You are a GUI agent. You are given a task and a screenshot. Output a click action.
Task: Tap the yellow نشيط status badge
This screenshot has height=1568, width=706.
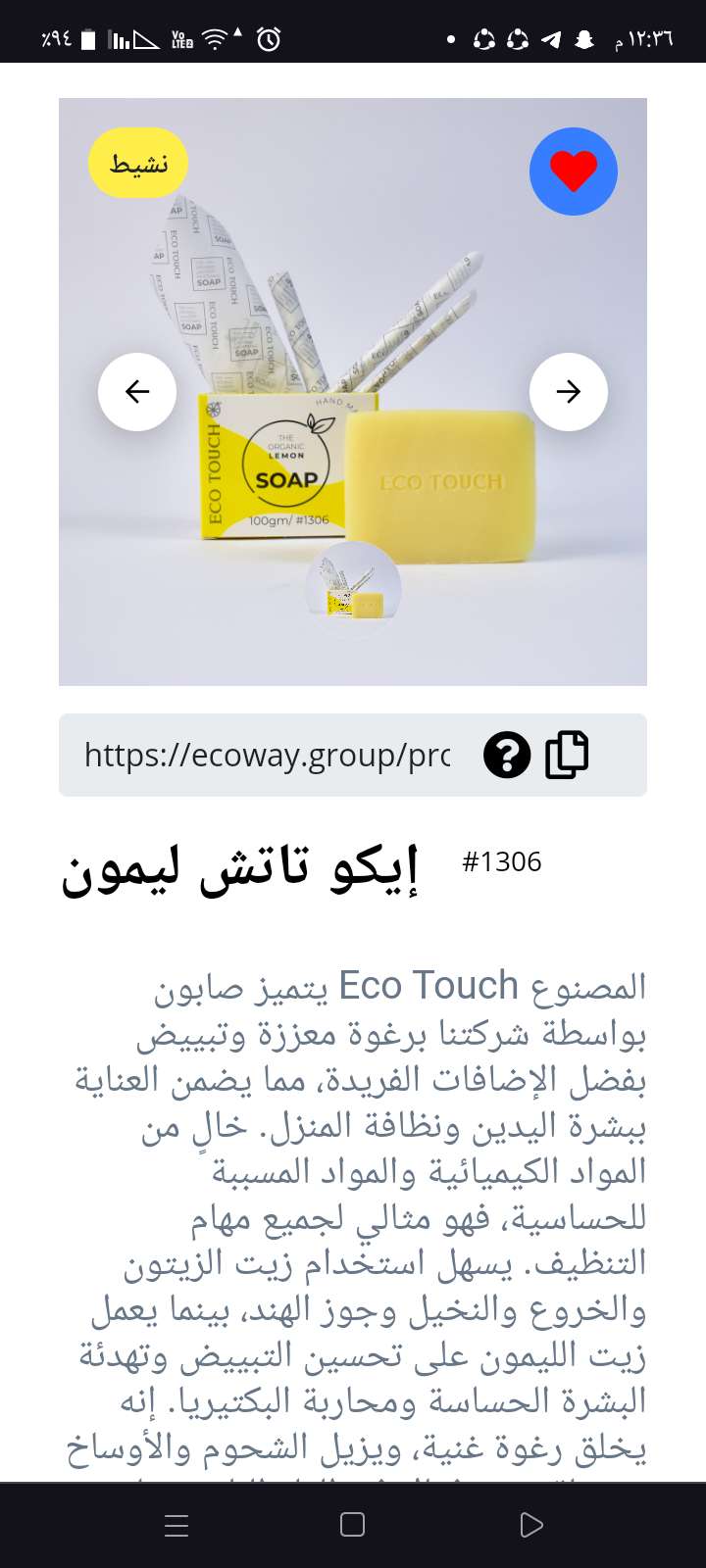138,163
